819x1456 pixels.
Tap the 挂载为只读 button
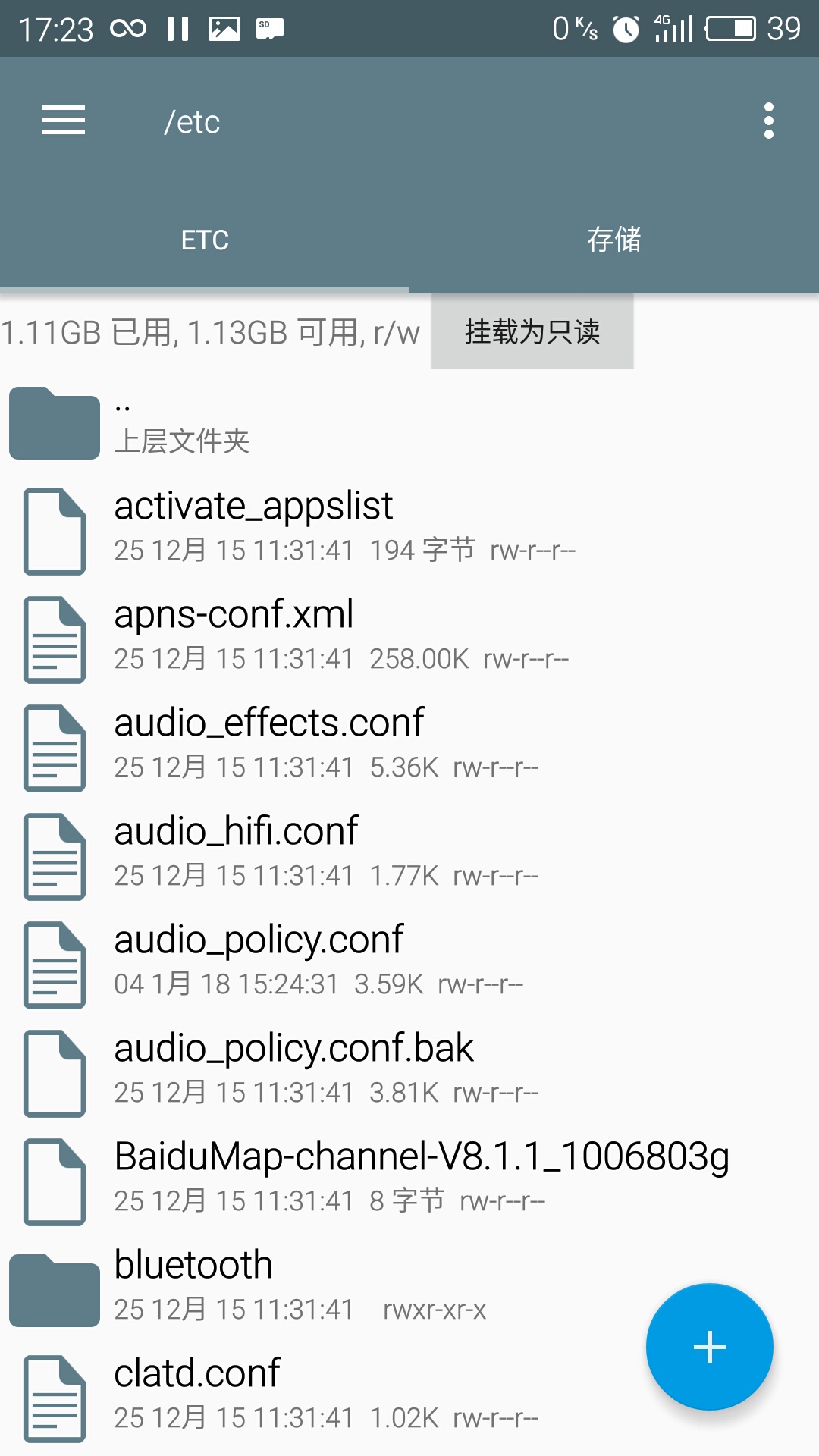532,332
